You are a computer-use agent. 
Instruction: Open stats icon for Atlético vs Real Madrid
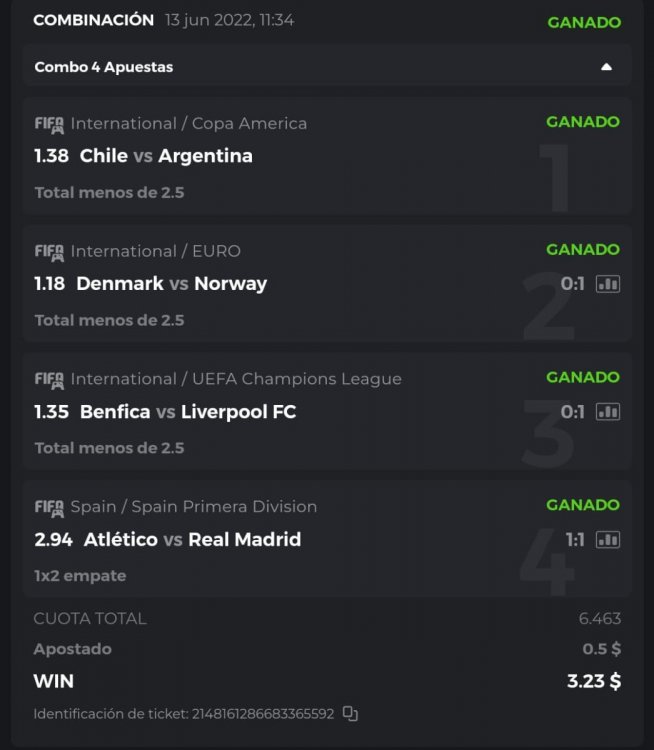608,540
